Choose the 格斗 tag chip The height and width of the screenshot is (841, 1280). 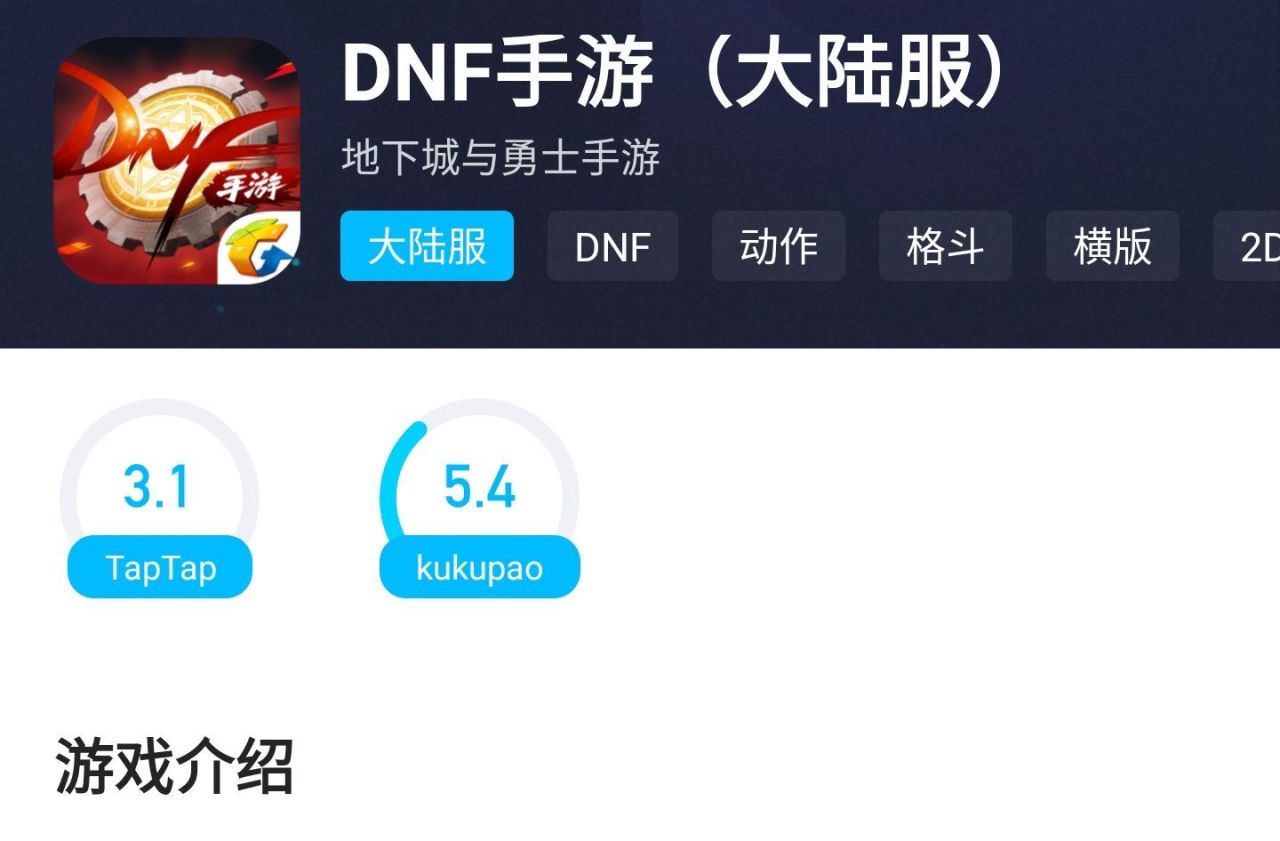tap(945, 246)
